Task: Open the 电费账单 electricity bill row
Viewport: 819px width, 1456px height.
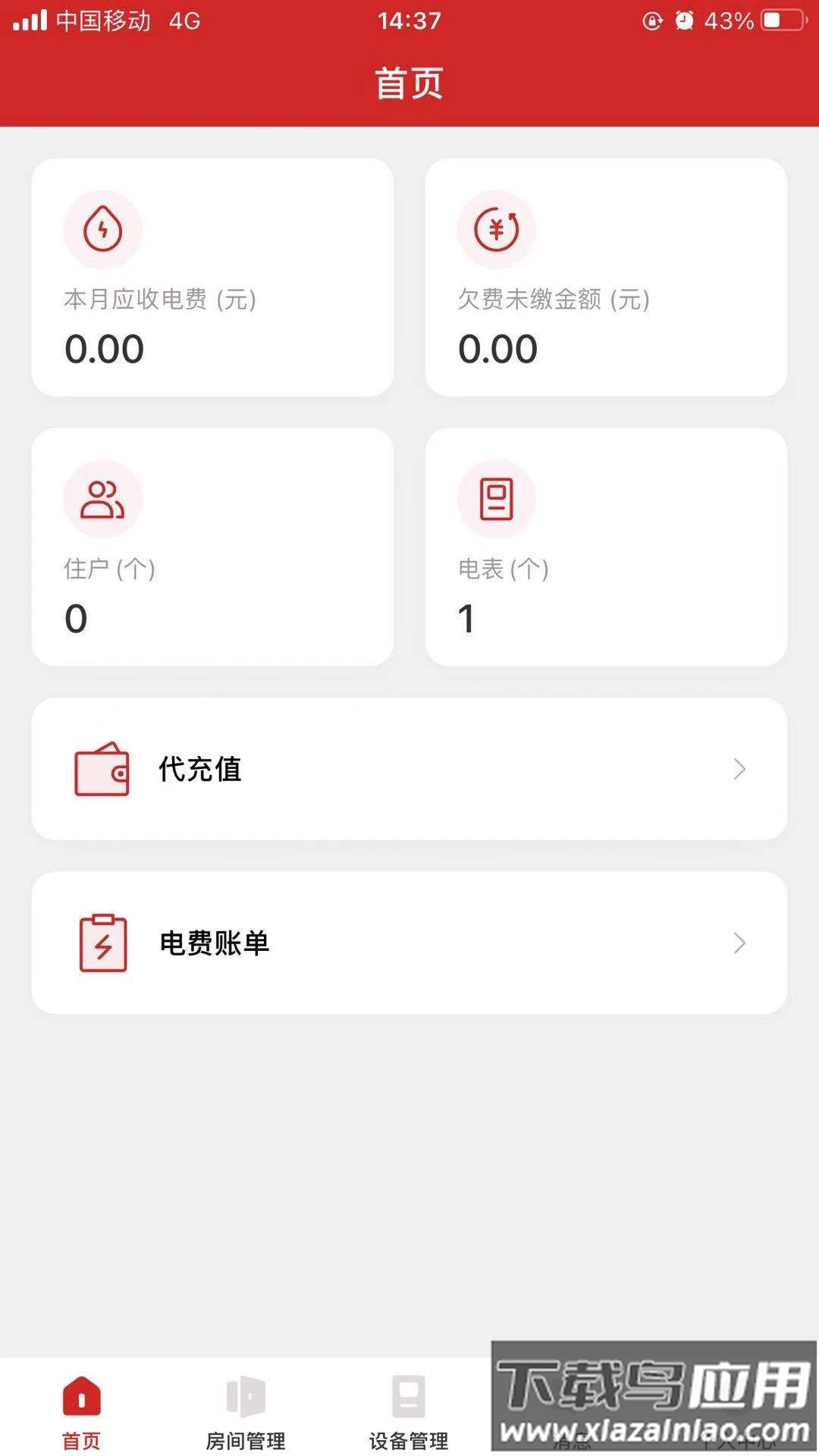Action: [x=409, y=943]
